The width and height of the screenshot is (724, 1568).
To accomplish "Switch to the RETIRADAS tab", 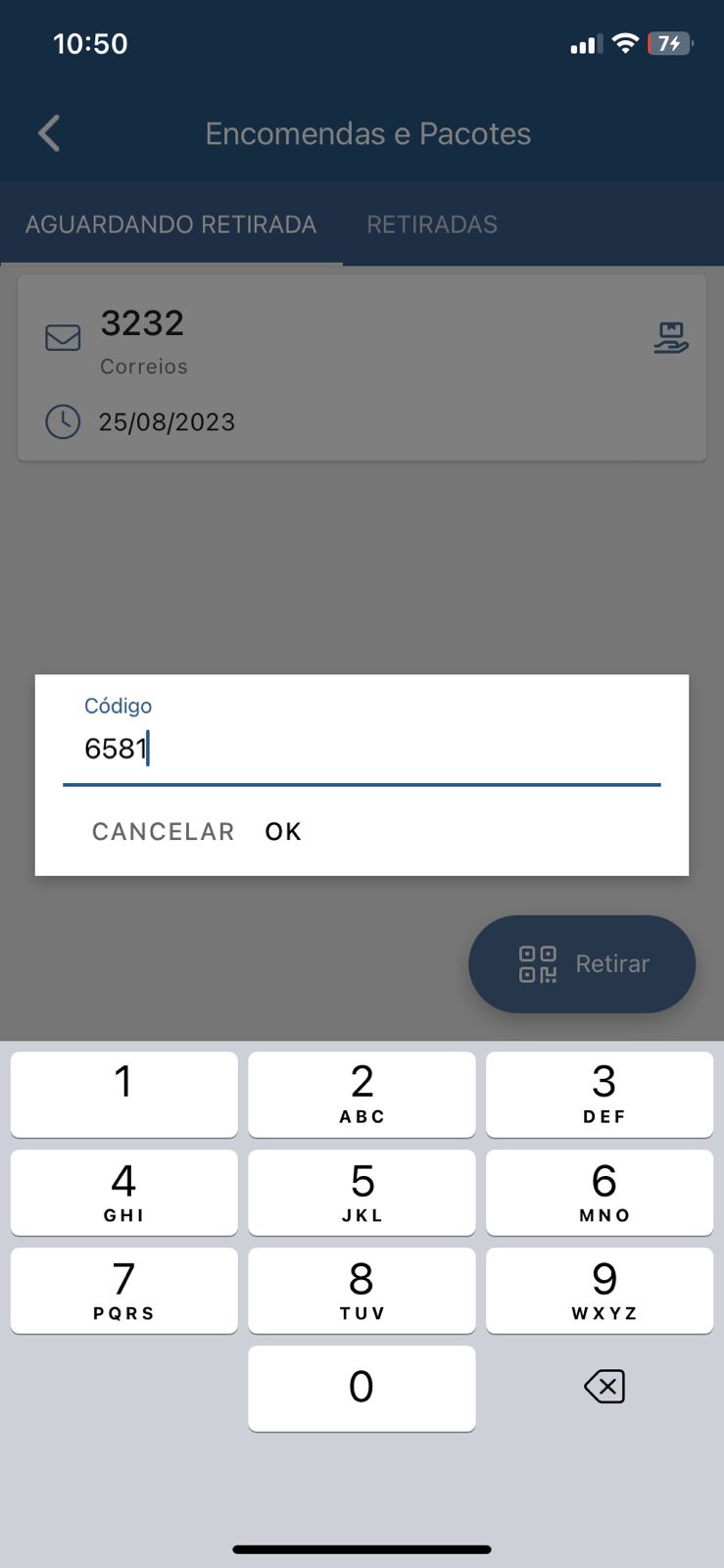I will [x=432, y=224].
